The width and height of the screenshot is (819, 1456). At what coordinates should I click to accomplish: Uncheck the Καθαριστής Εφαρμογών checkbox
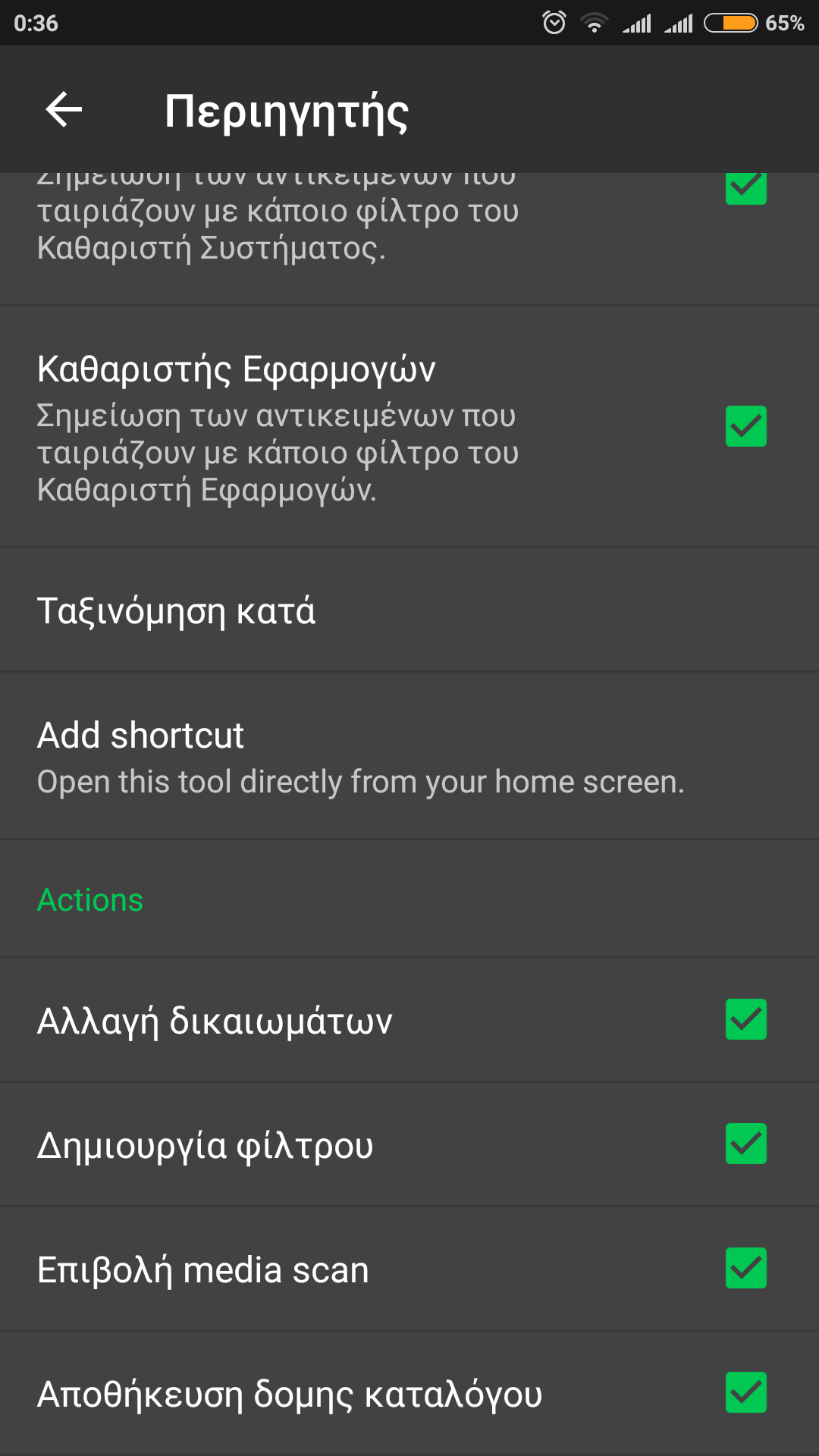pyautogui.click(x=745, y=426)
